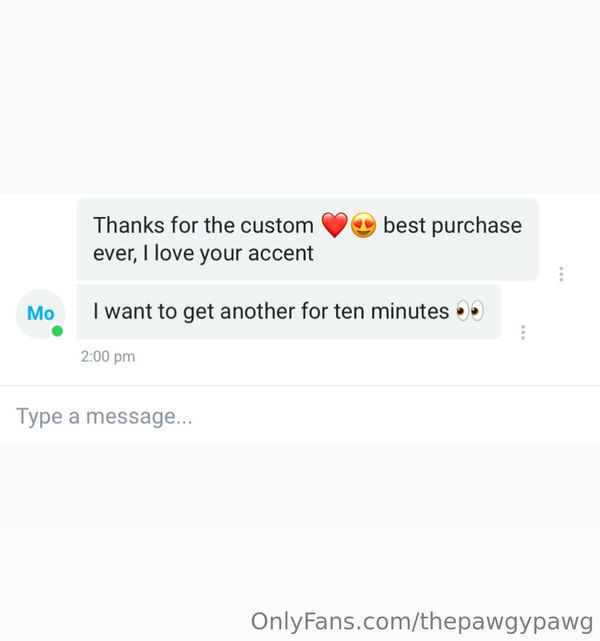Open options for the 'Thanks for the custom' message
The height and width of the screenshot is (641, 600).
click(x=561, y=274)
